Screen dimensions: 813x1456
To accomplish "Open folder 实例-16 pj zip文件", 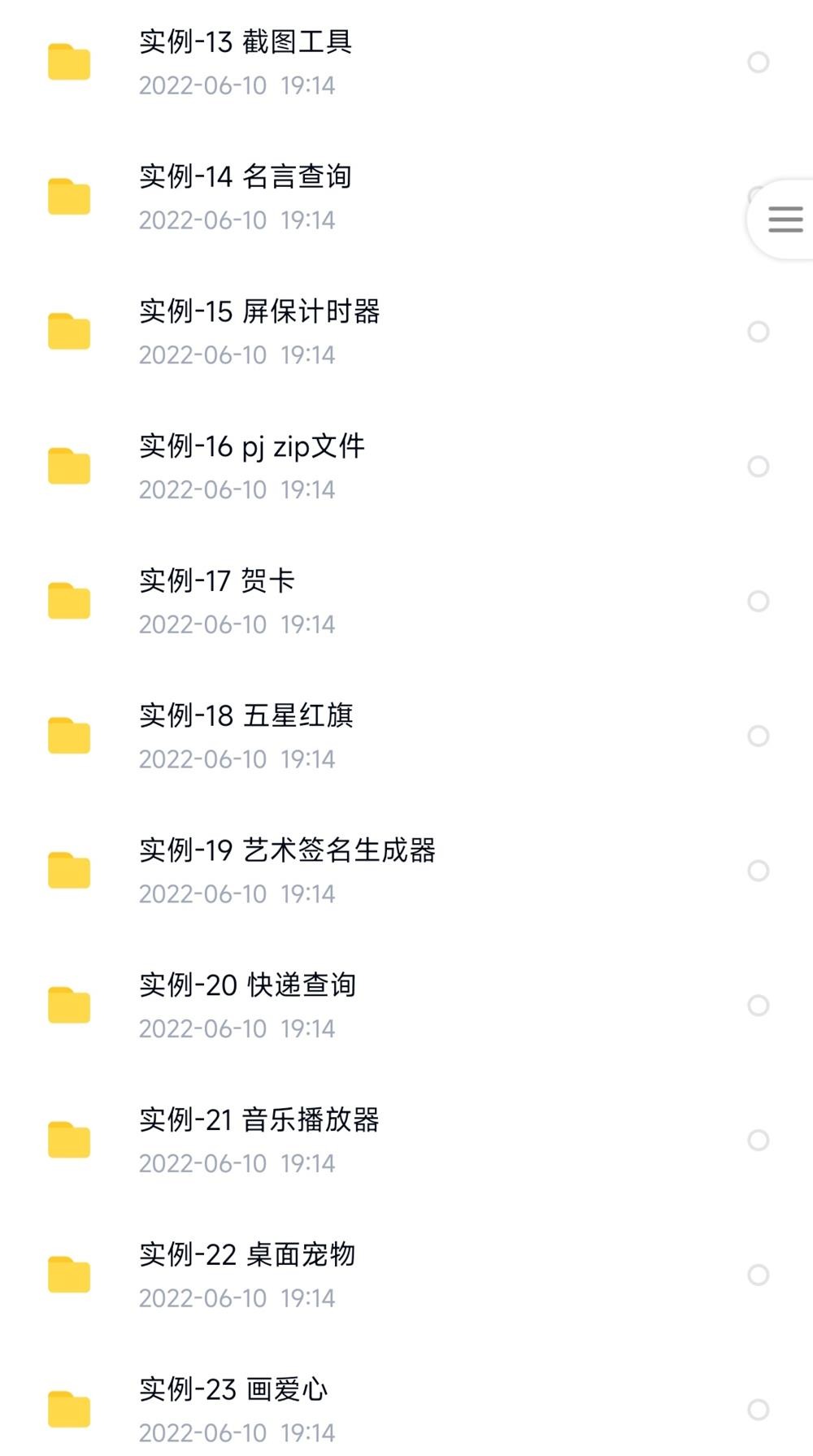I will point(251,467).
